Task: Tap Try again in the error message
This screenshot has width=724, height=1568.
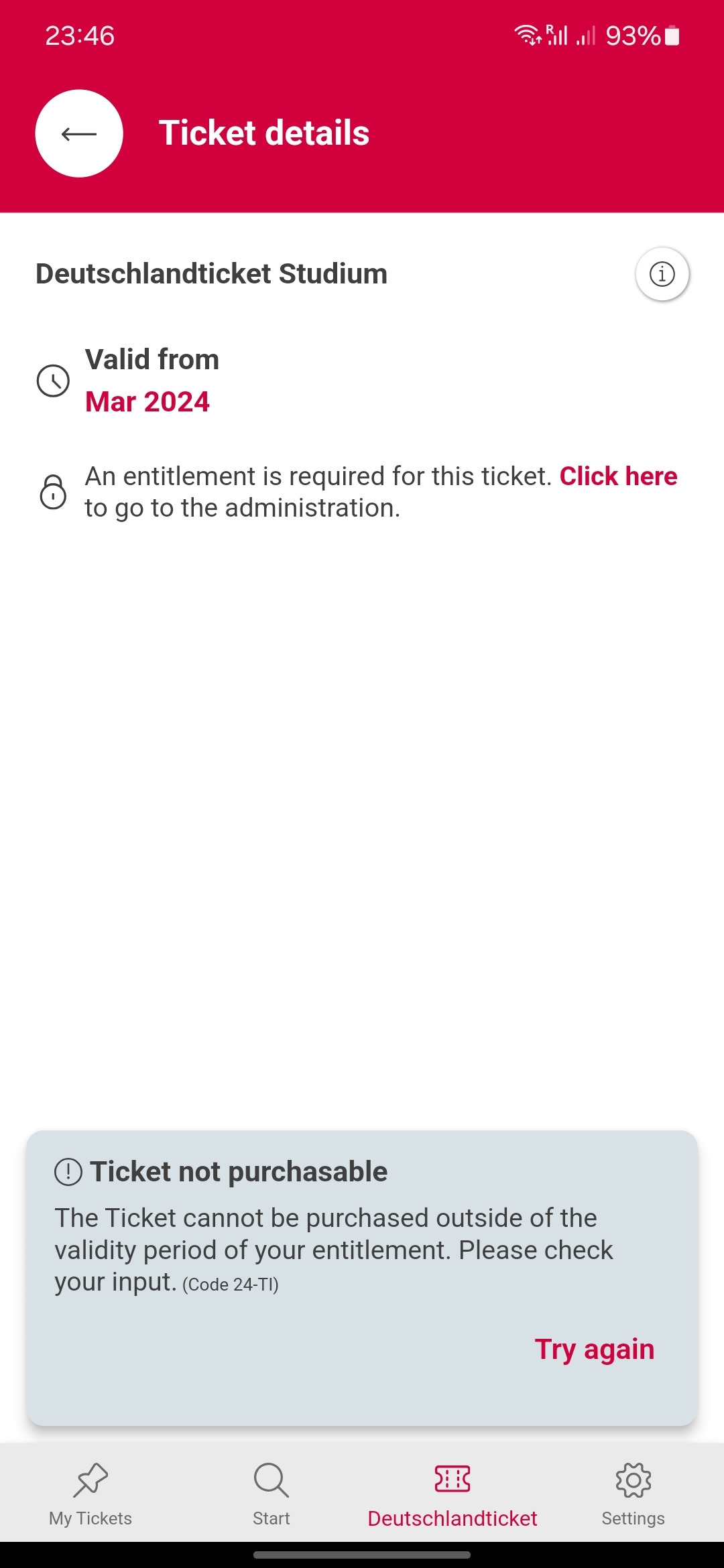Action: pyautogui.click(x=594, y=1349)
